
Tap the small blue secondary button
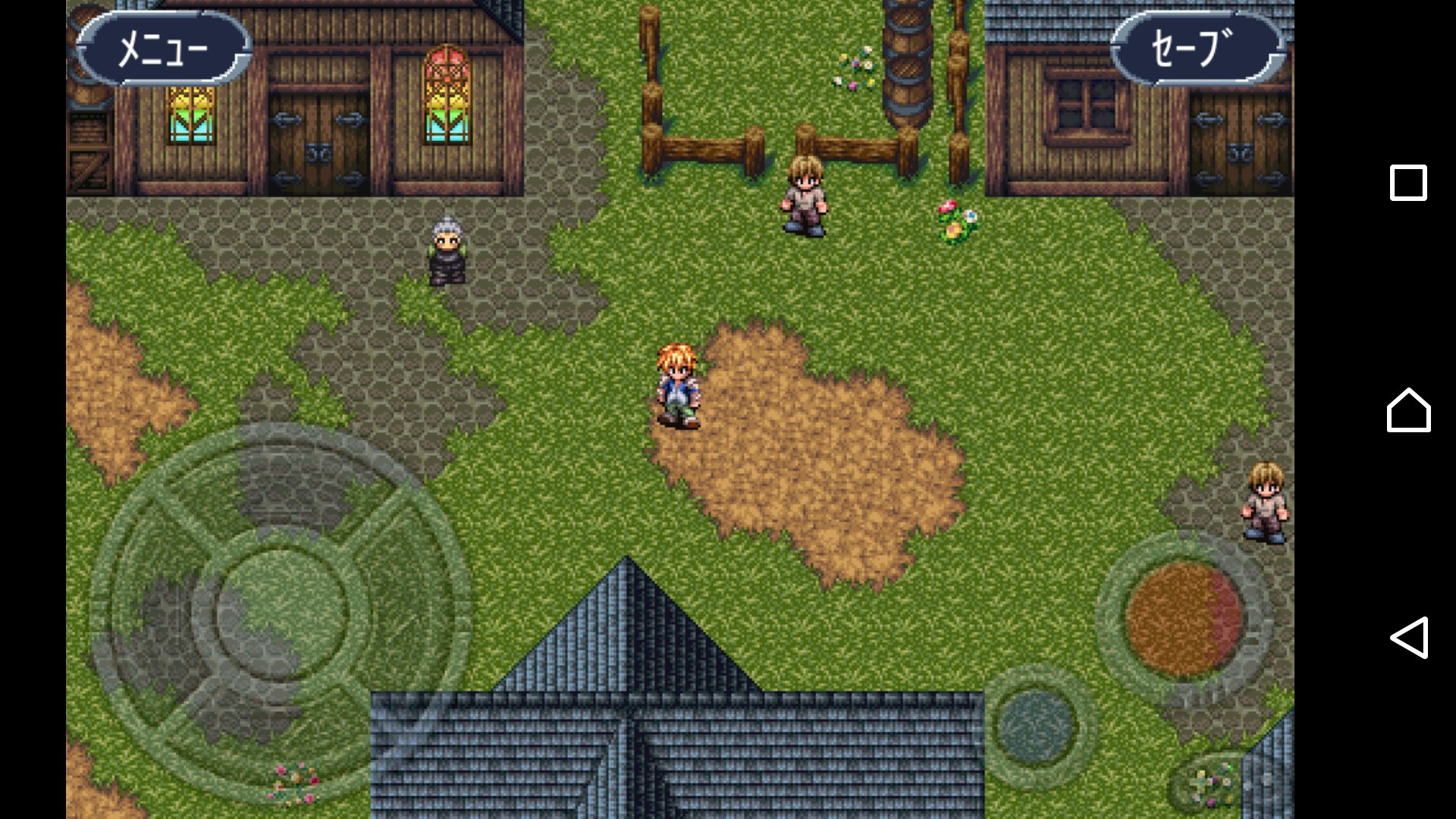pos(1036,726)
